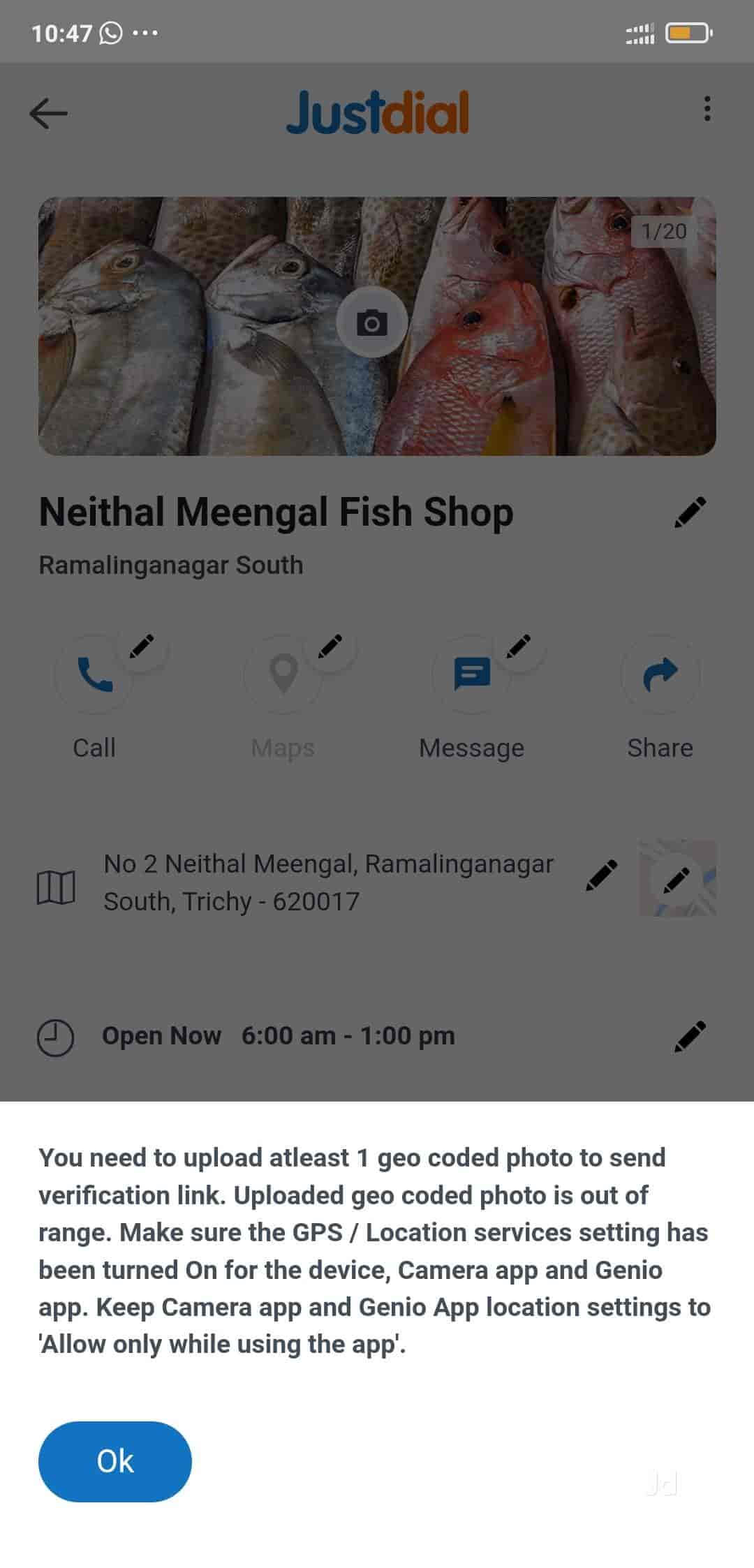Edit the Call phone number
The image size is (754, 1568).
[x=142, y=646]
